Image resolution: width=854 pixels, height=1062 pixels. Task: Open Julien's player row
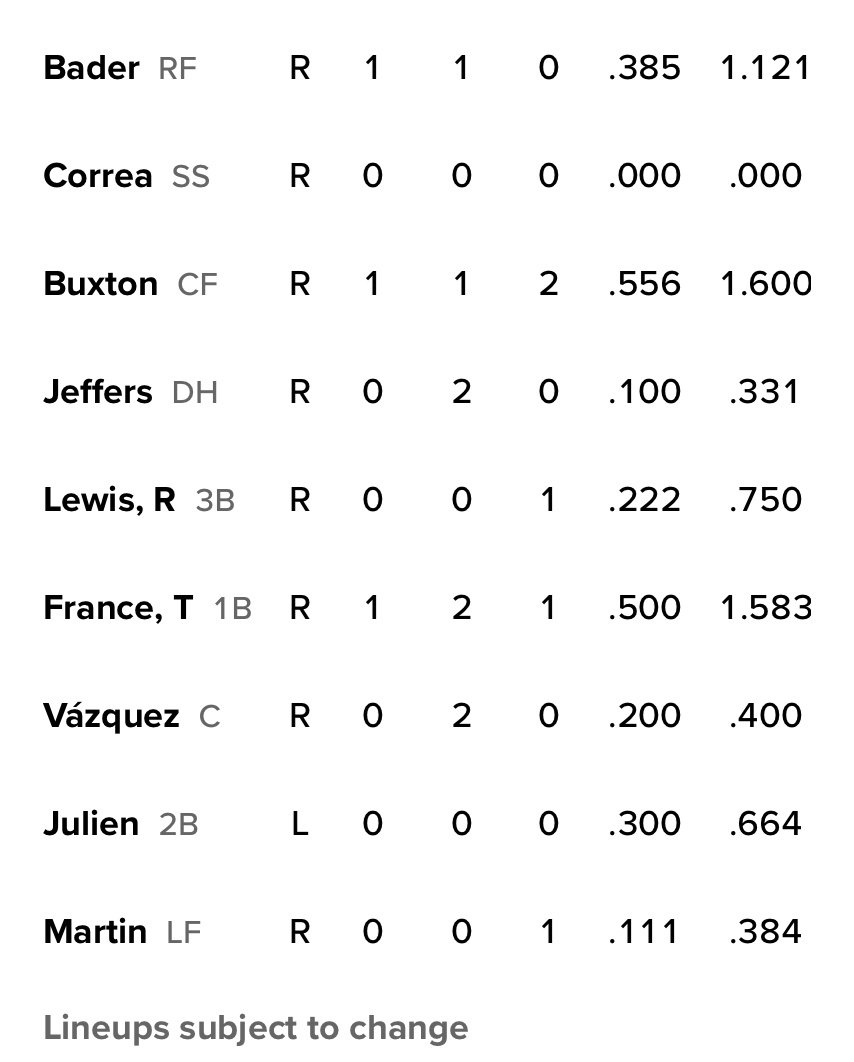(91, 824)
